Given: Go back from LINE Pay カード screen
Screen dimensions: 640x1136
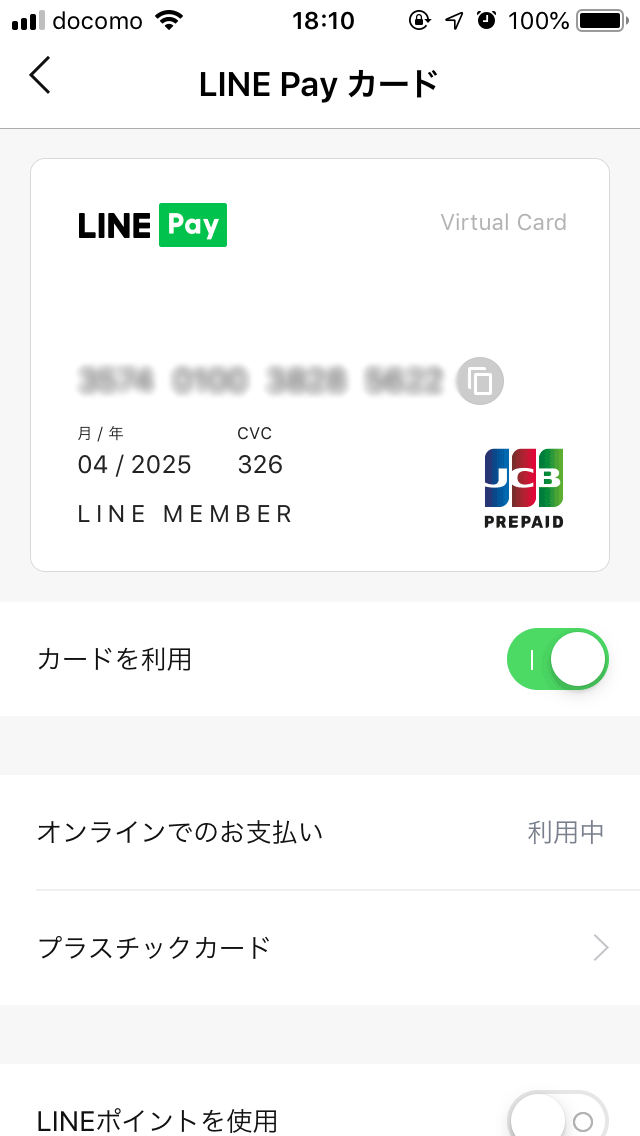Looking at the screenshot, I should (x=40, y=75).
